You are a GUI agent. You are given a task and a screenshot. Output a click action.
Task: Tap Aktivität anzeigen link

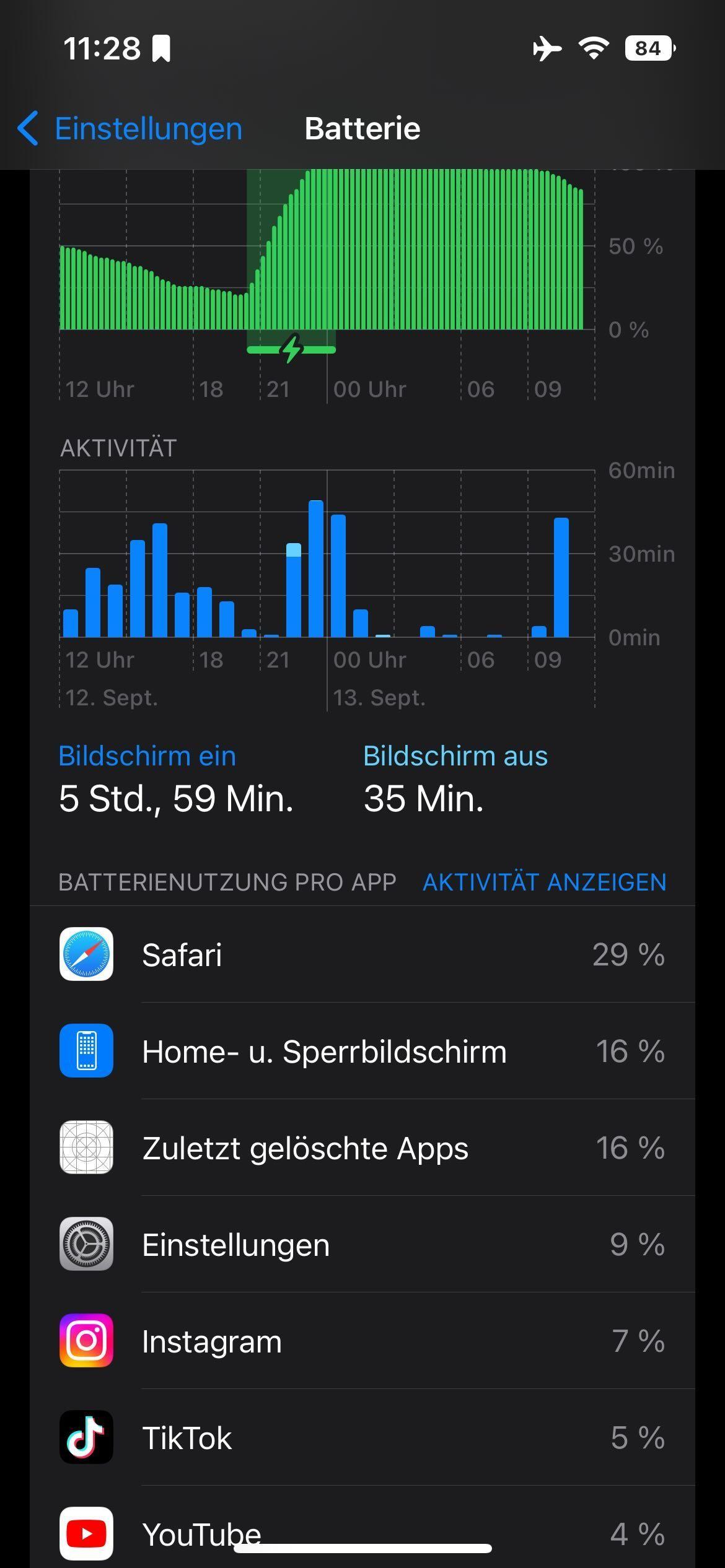pyautogui.click(x=544, y=882)
